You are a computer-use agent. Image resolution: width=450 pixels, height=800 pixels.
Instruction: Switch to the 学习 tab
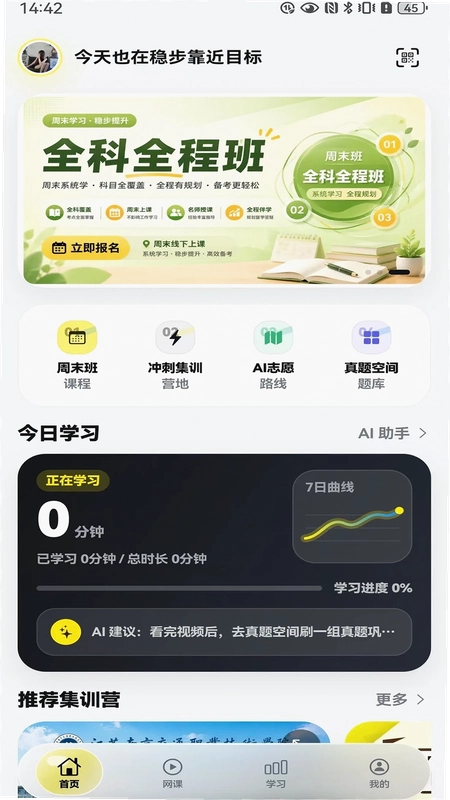click(x=276, y=773)
